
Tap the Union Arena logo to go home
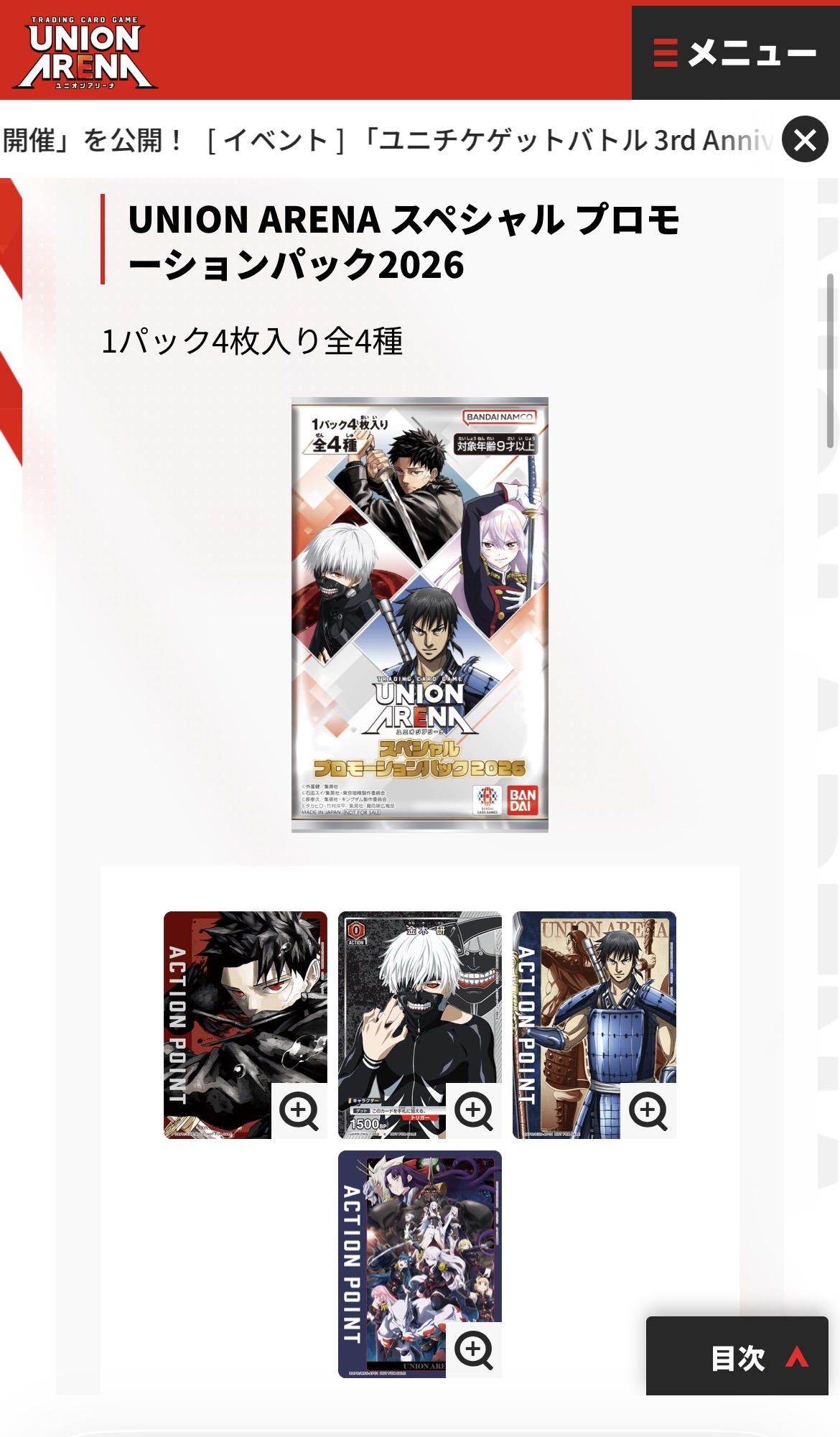[x=86, y=53]
